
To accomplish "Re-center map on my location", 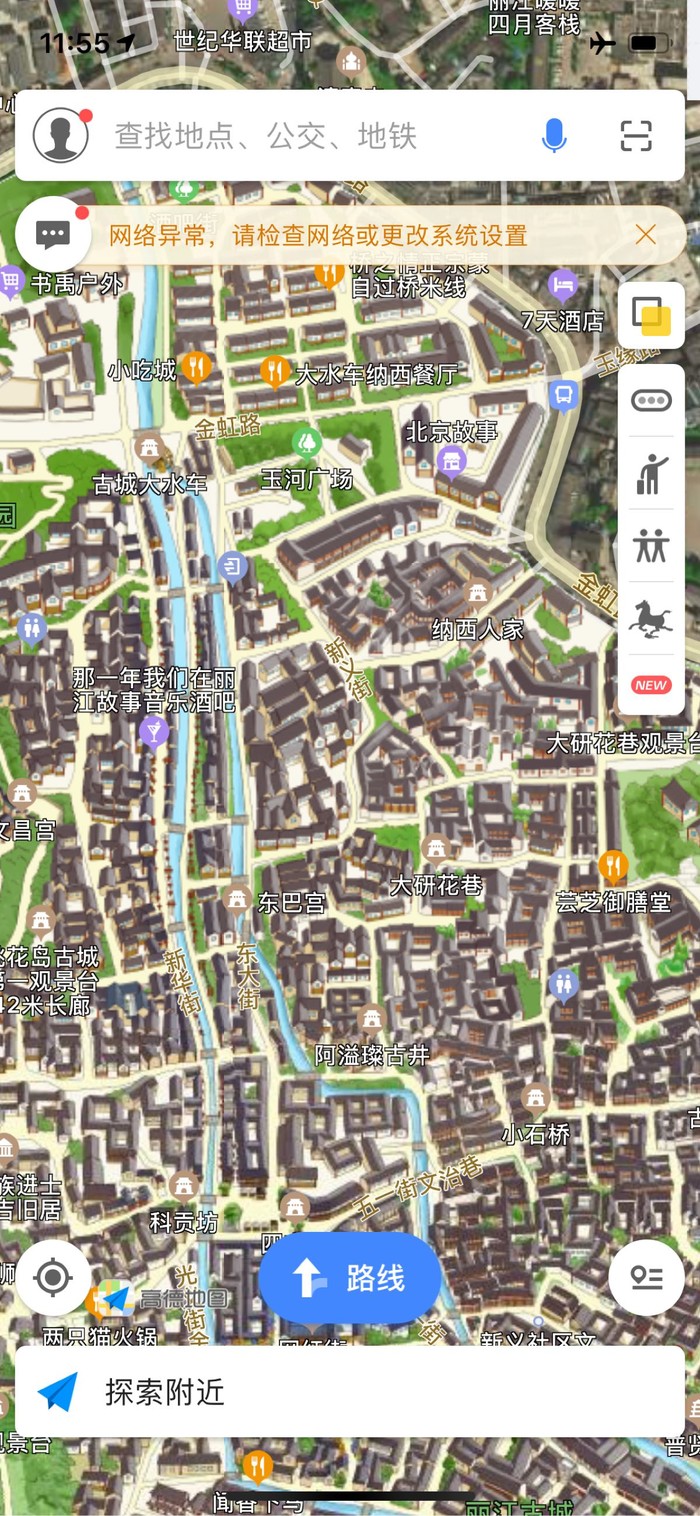I will tap(53, 1277).
